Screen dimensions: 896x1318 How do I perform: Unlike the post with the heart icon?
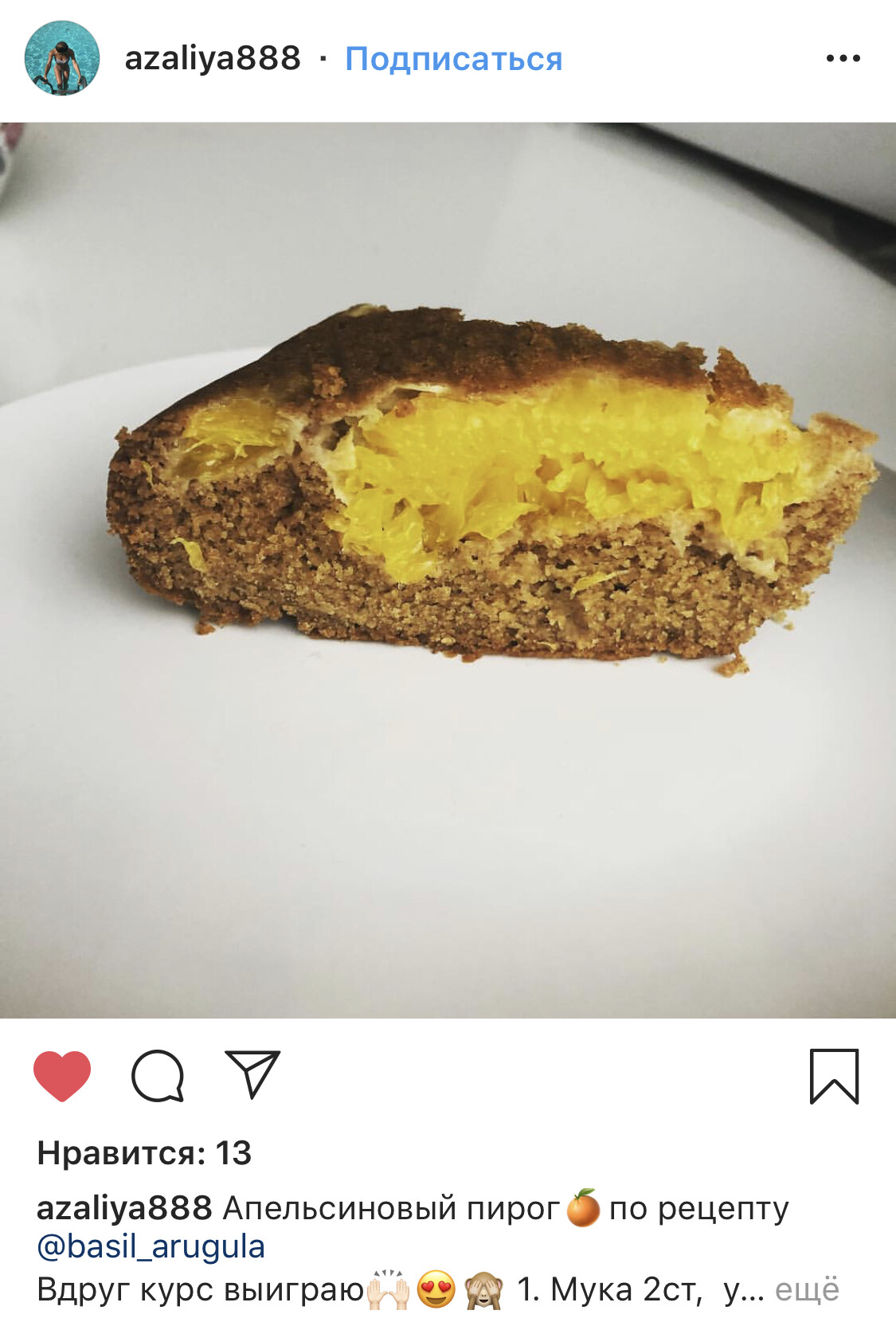[62, 1075]
